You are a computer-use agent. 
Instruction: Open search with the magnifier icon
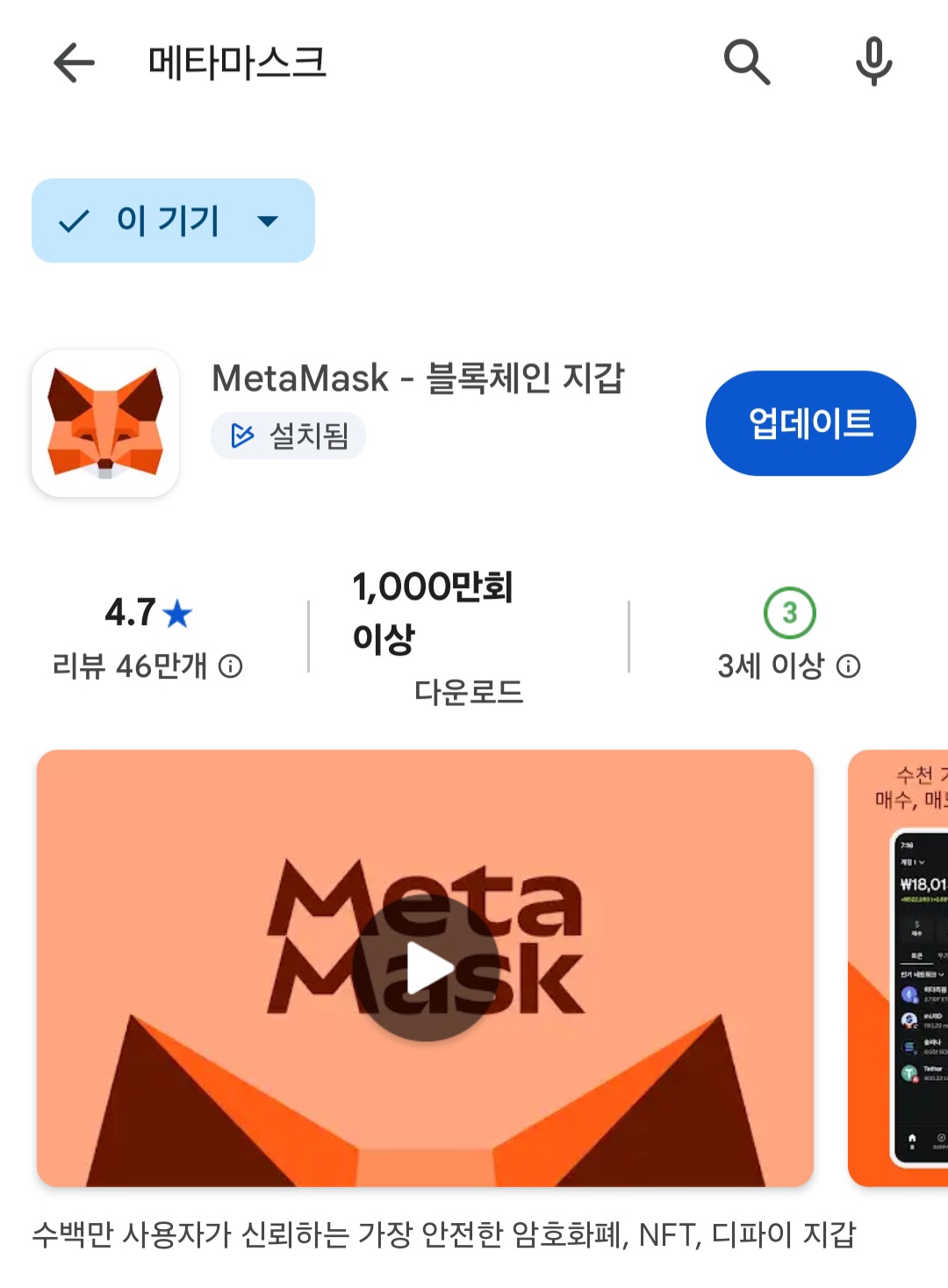pos(746,62)
